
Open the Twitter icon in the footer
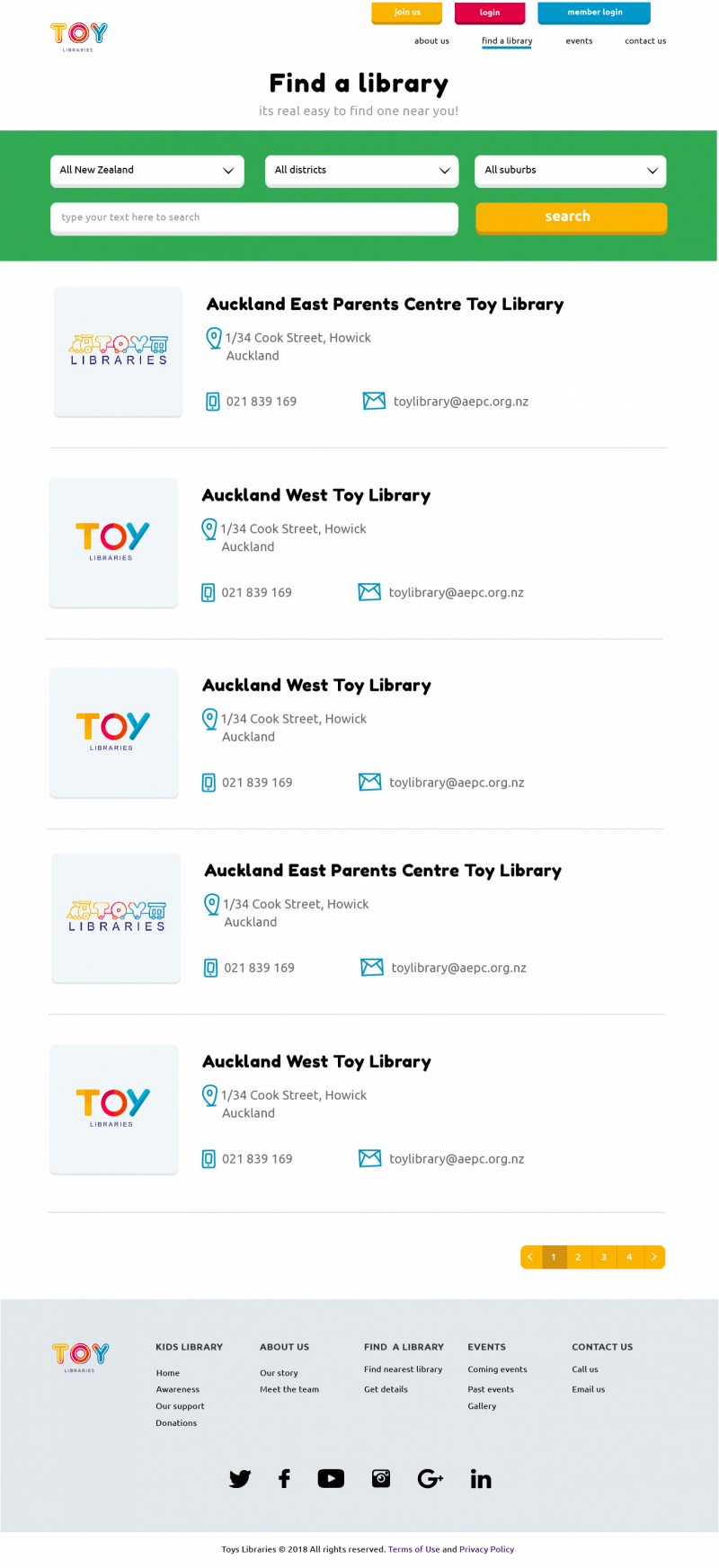pos(240,1478)
